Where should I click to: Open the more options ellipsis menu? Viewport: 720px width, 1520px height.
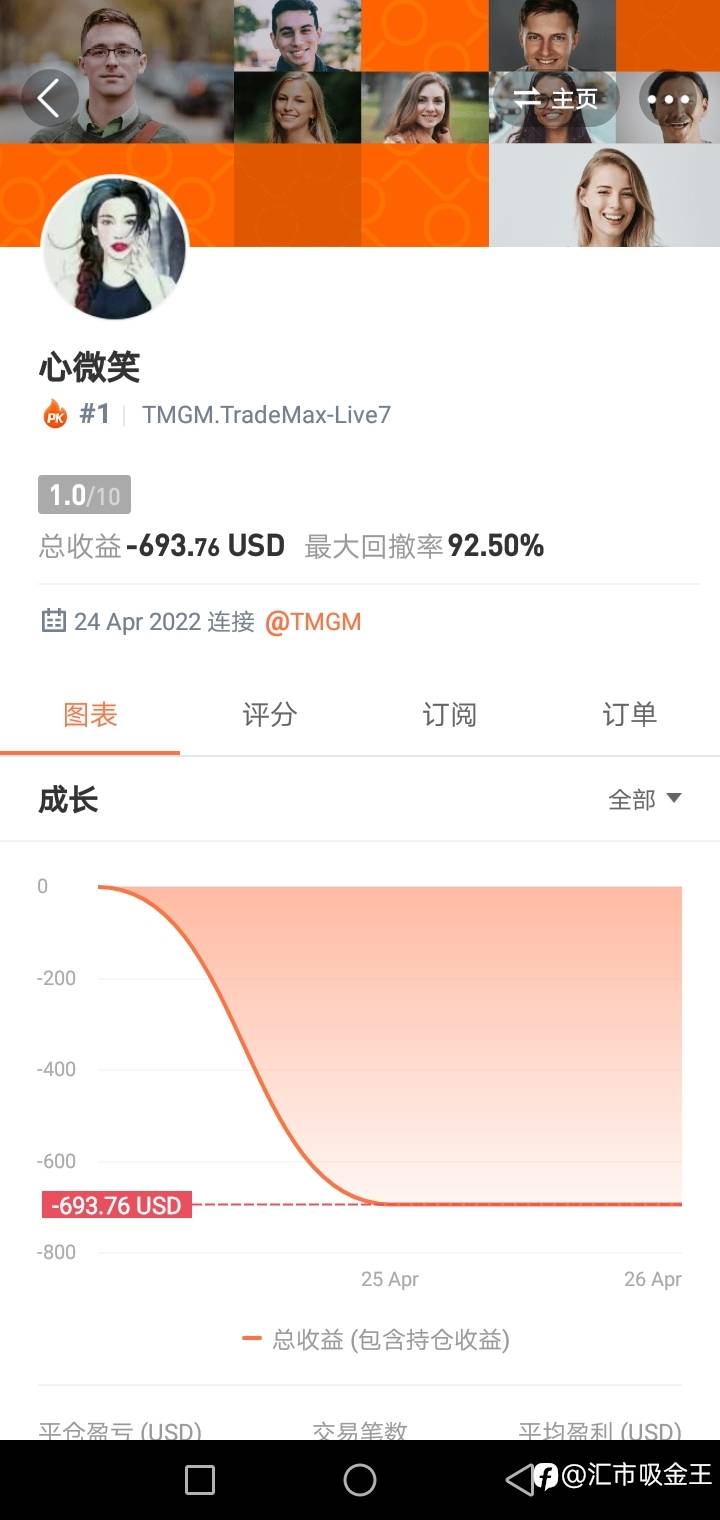pyautogui.click(x=670, y=99)
